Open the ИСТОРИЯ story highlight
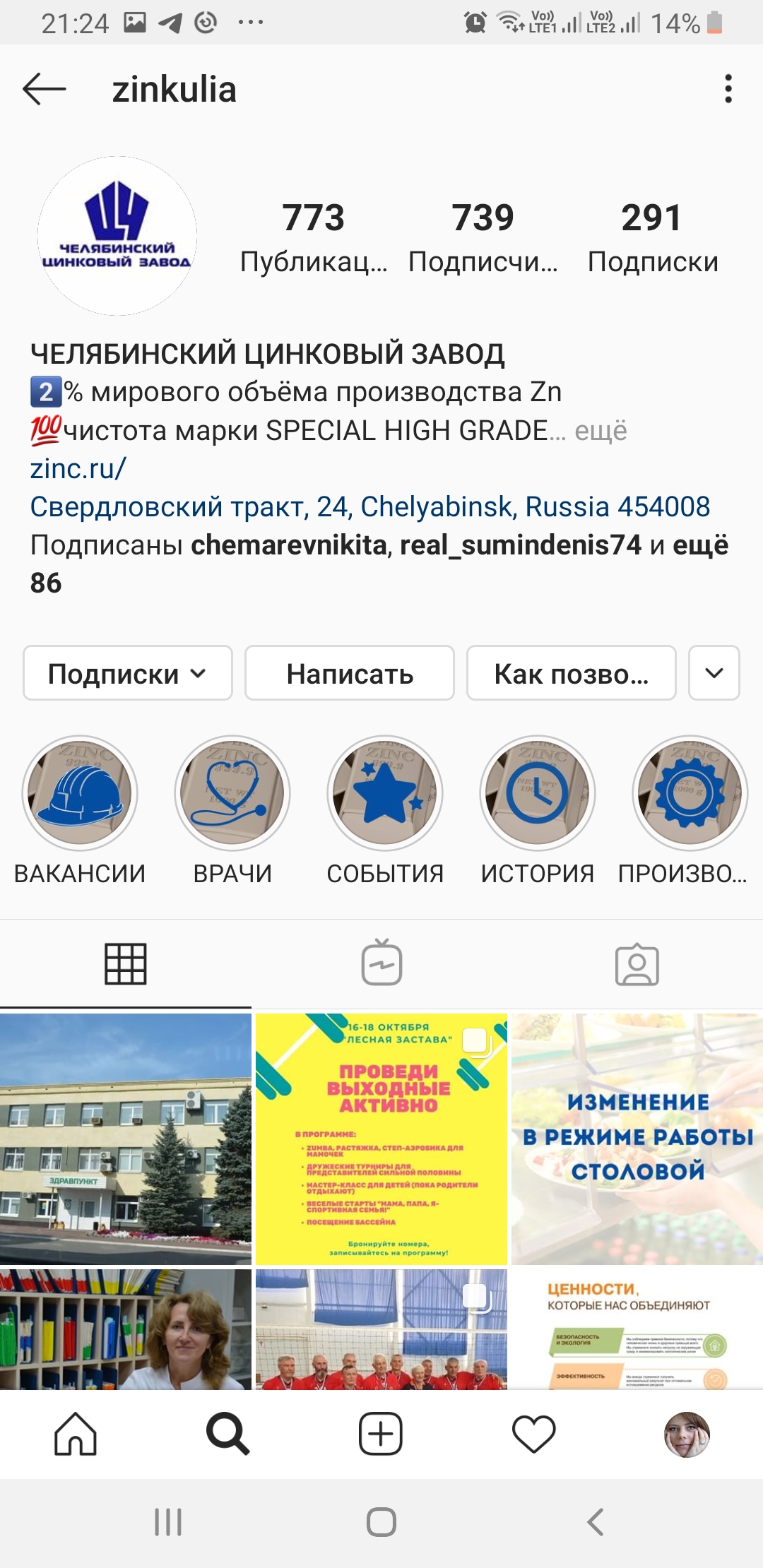The width and height of the screenshot is (763, 1568). click(x=538, y=793)
